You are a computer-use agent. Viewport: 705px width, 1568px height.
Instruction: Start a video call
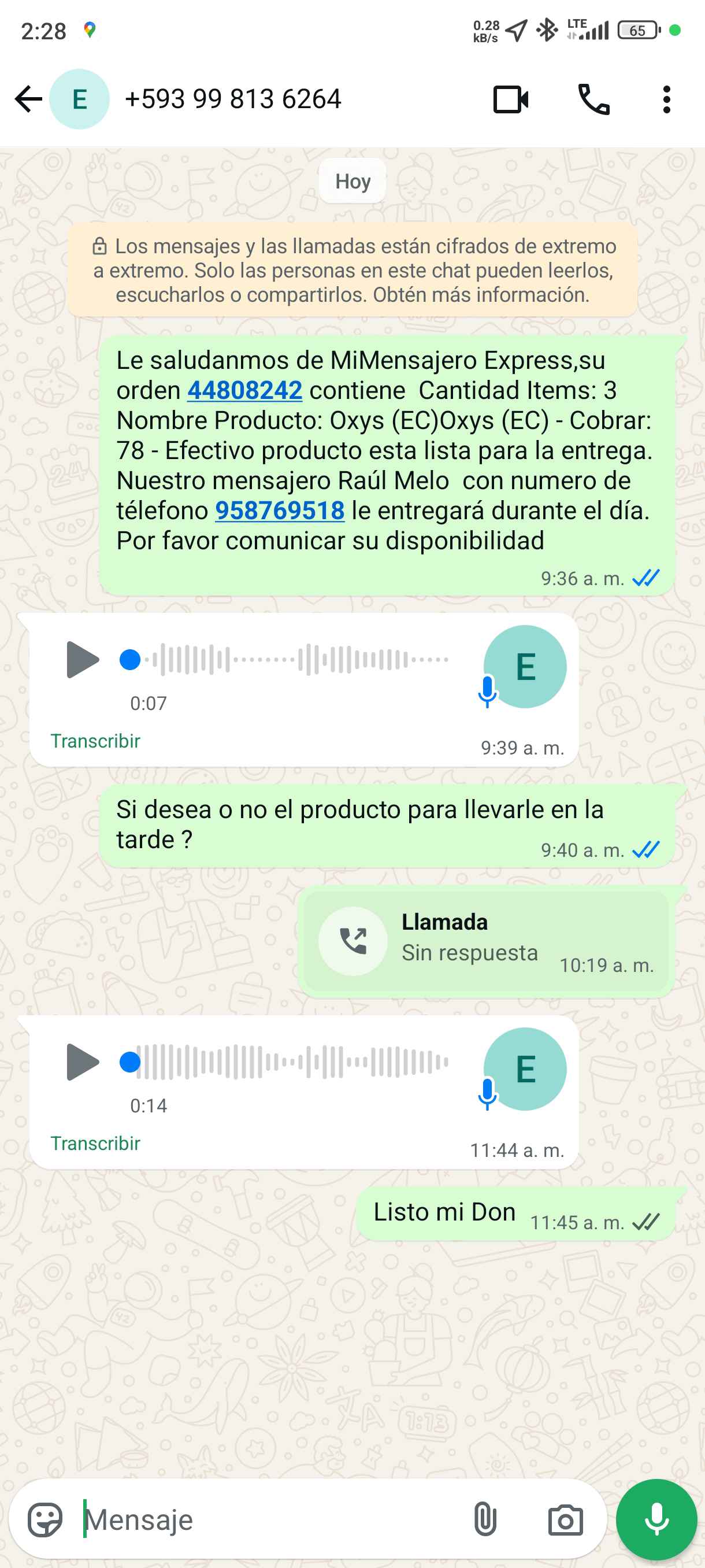point(510,99)
